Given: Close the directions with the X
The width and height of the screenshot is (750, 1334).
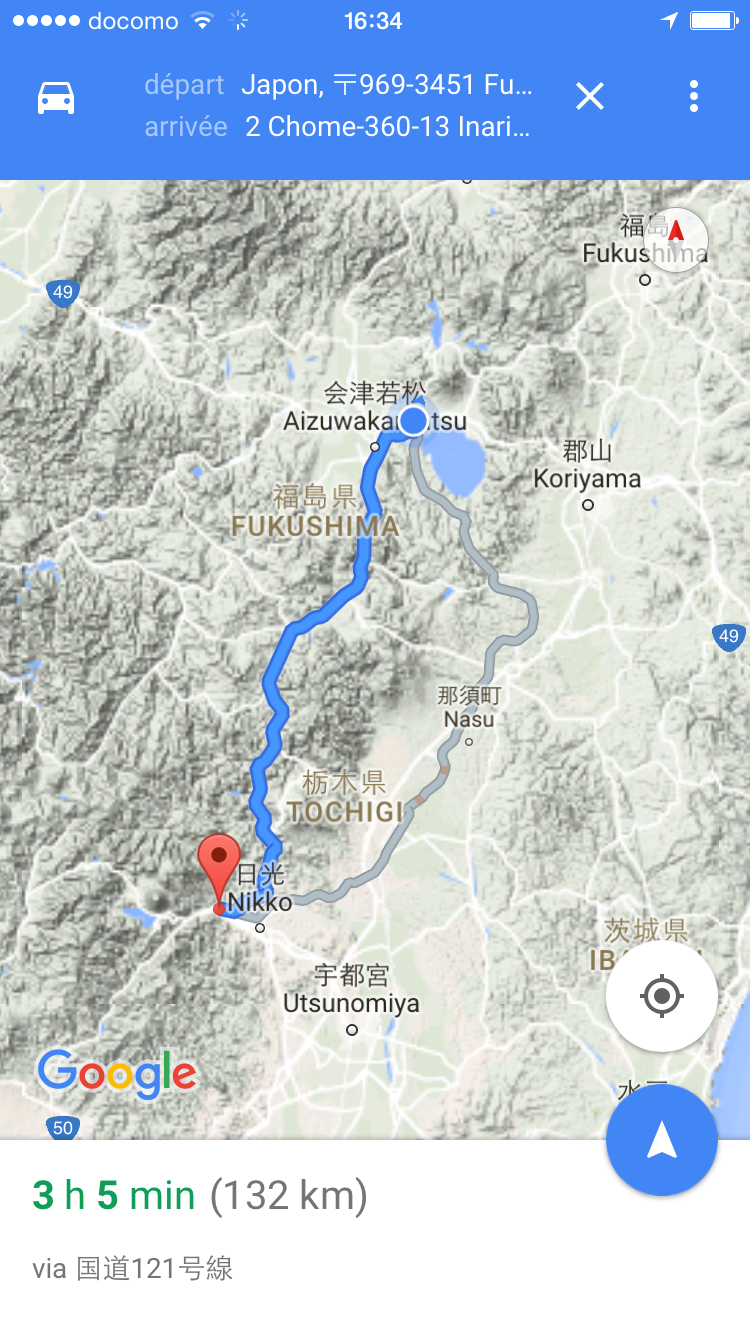Looking at the screenshot, I should click(x=590, y=97).
